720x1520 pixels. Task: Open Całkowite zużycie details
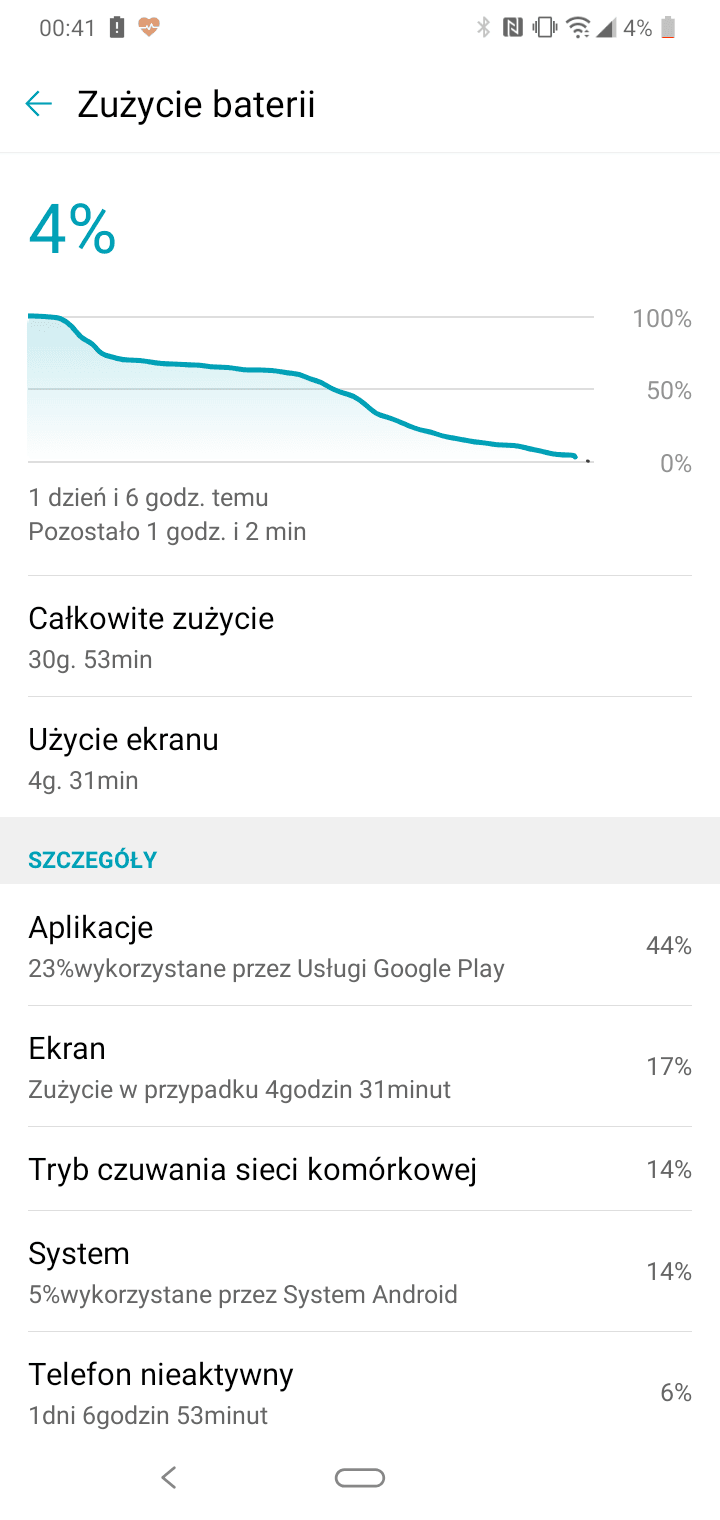(x=360, y=637)
